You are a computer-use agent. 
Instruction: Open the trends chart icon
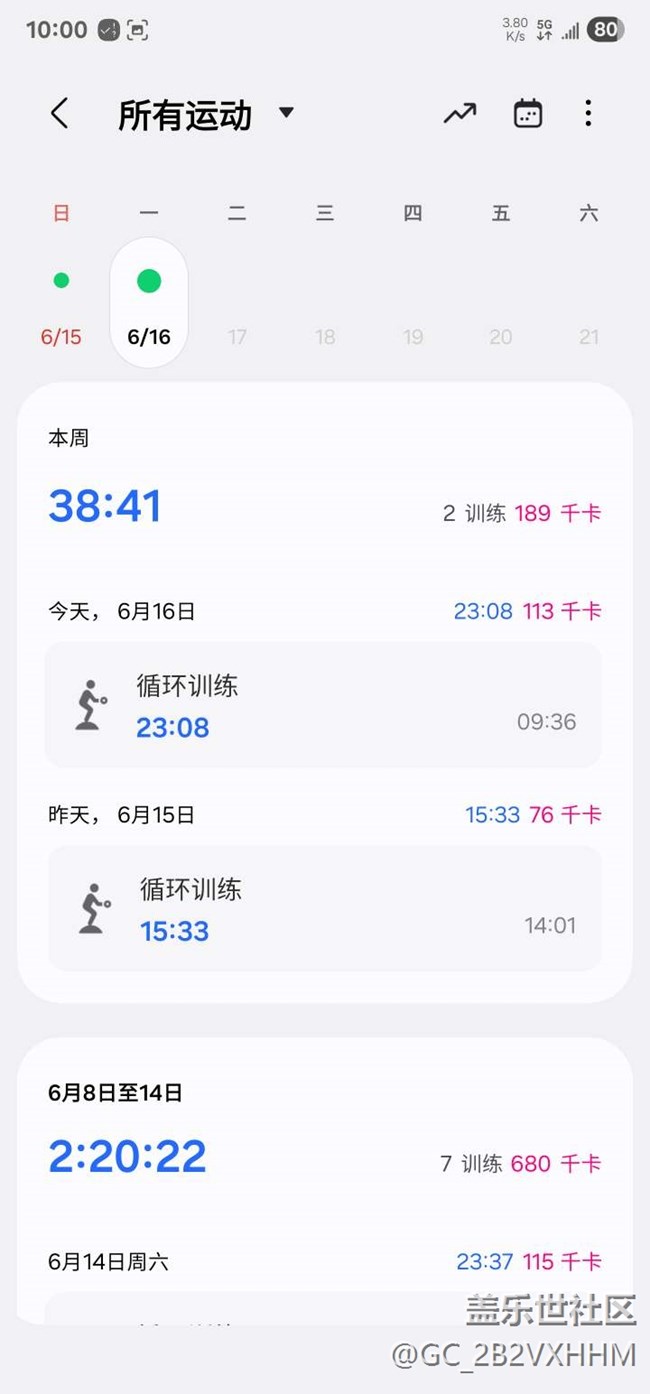click(460, 114)
